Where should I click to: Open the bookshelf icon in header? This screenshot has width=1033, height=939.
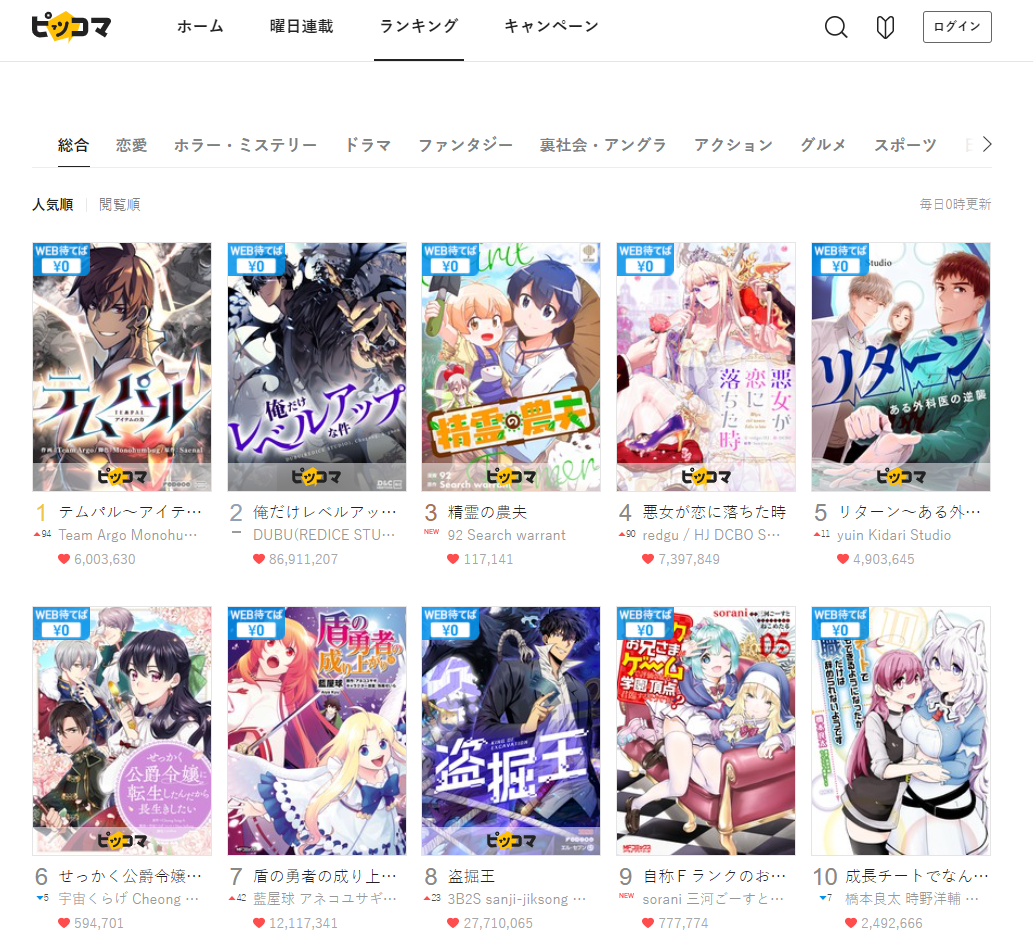pyautogui.click(x=885, y=27)
